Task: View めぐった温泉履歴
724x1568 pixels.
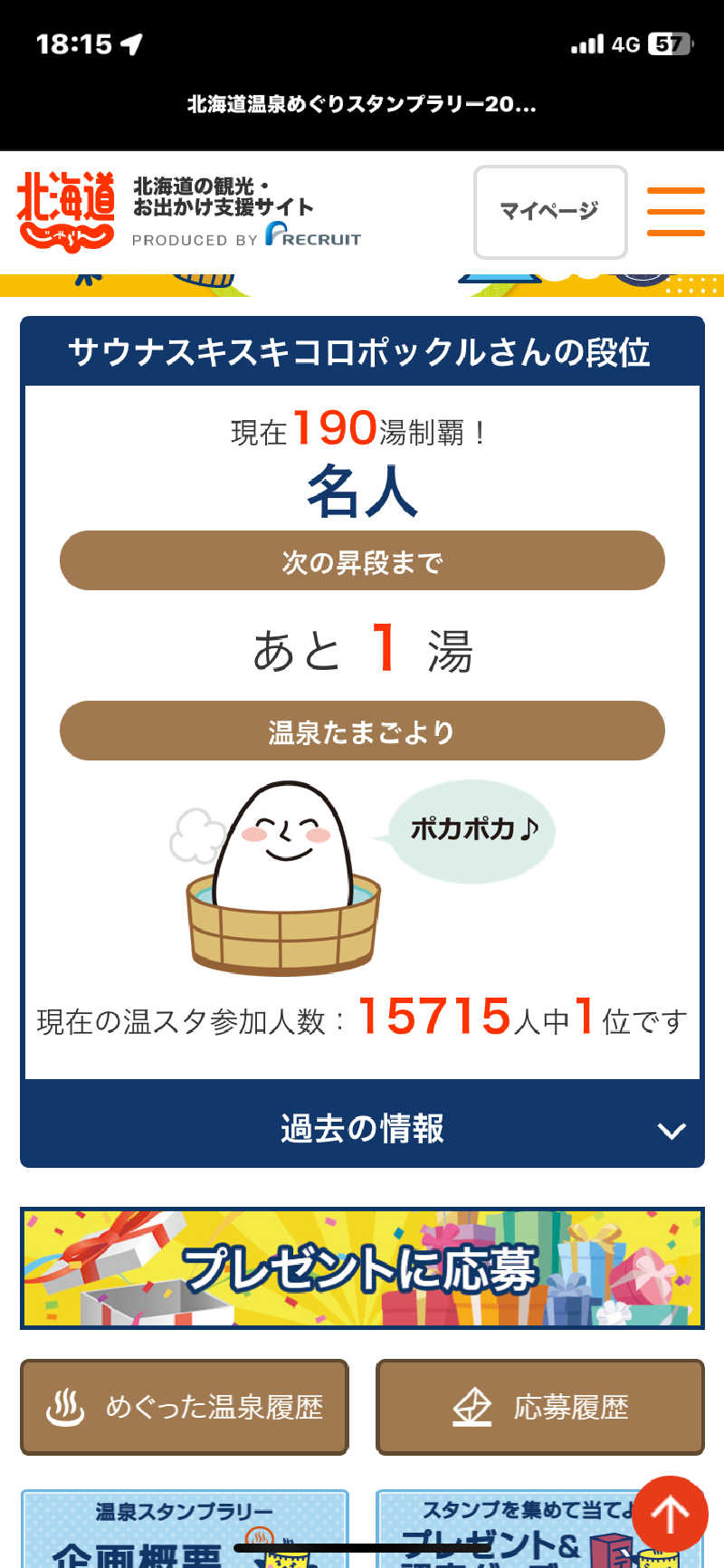Action: tap(185, 1407)
